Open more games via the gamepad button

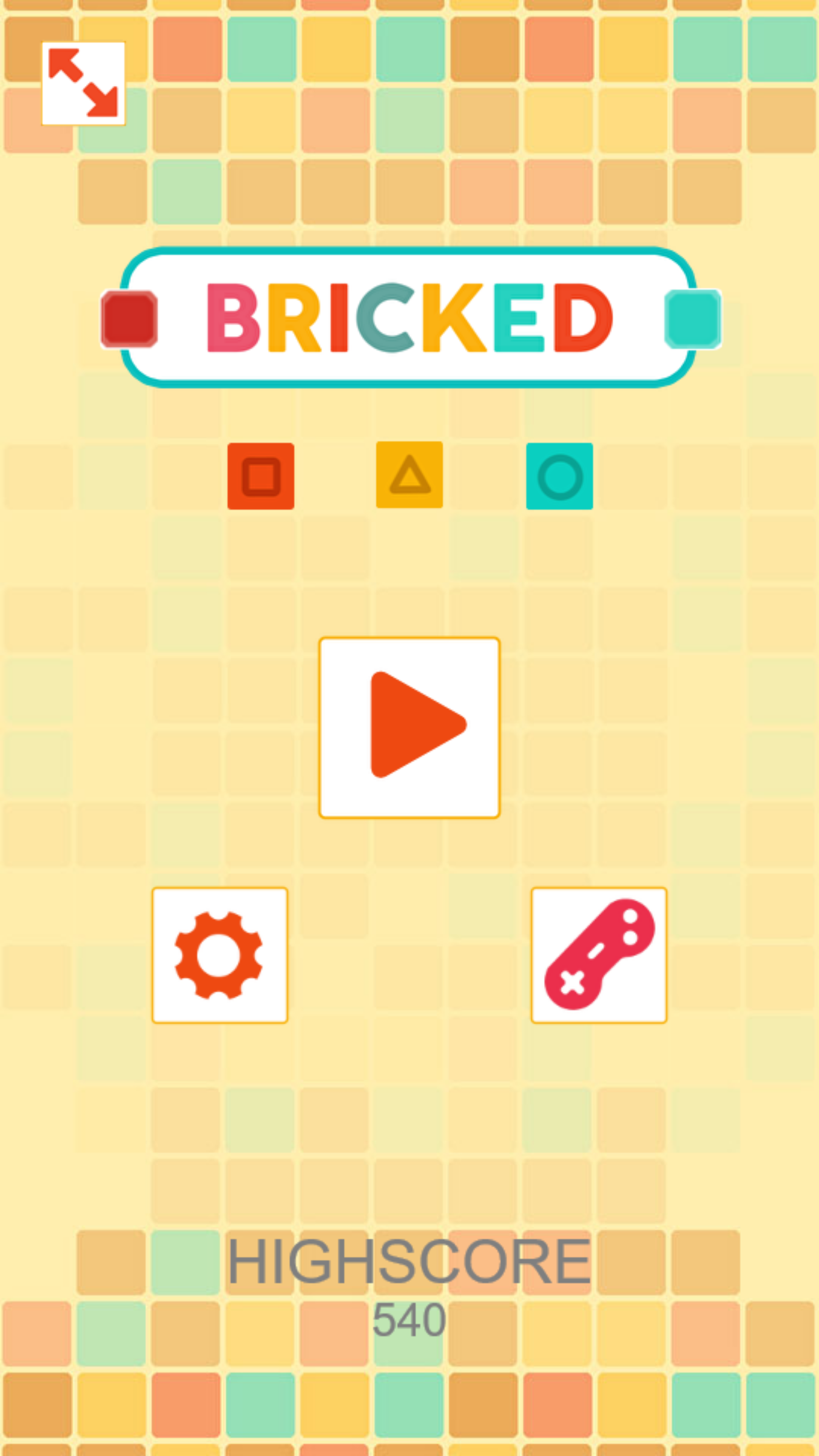coord(599,955)
